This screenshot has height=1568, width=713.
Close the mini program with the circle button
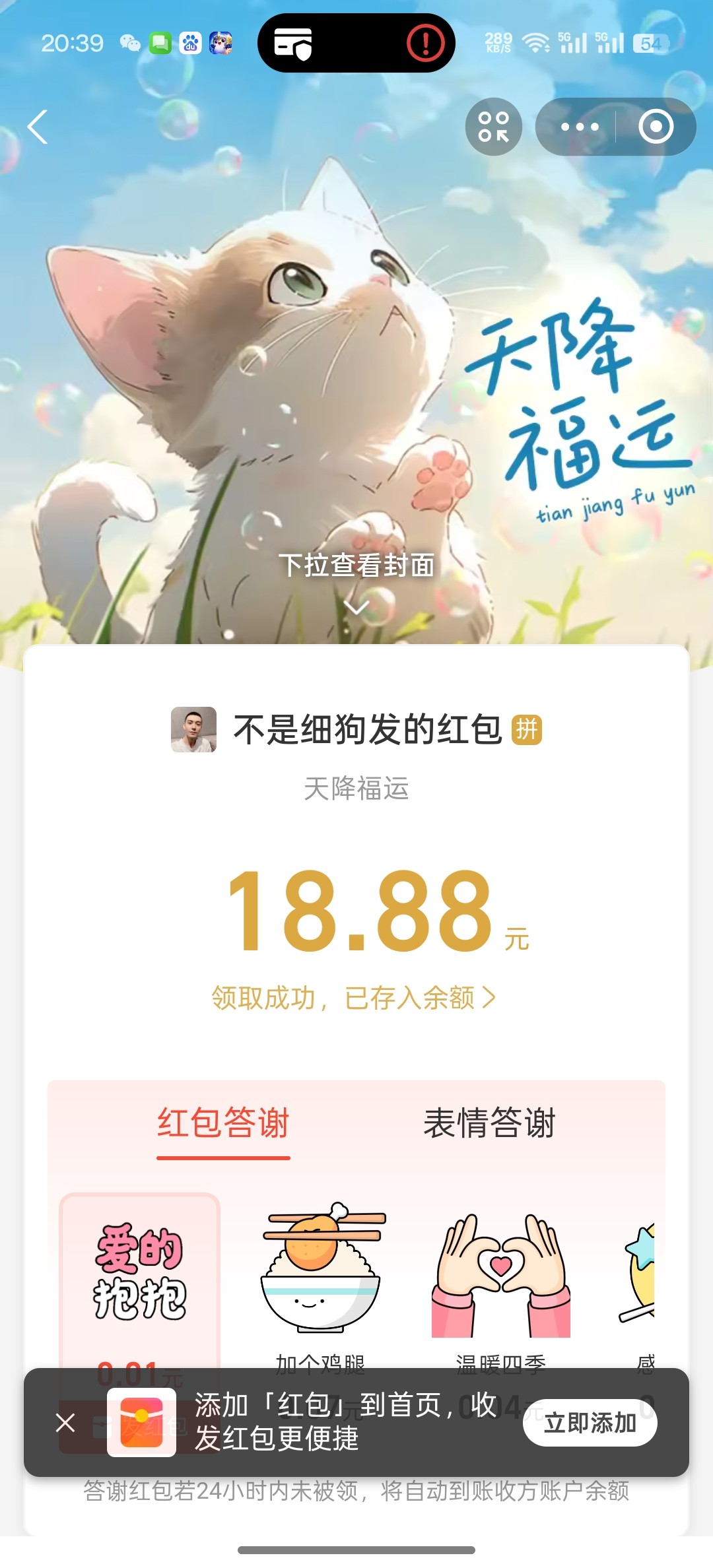coord(656,127)
